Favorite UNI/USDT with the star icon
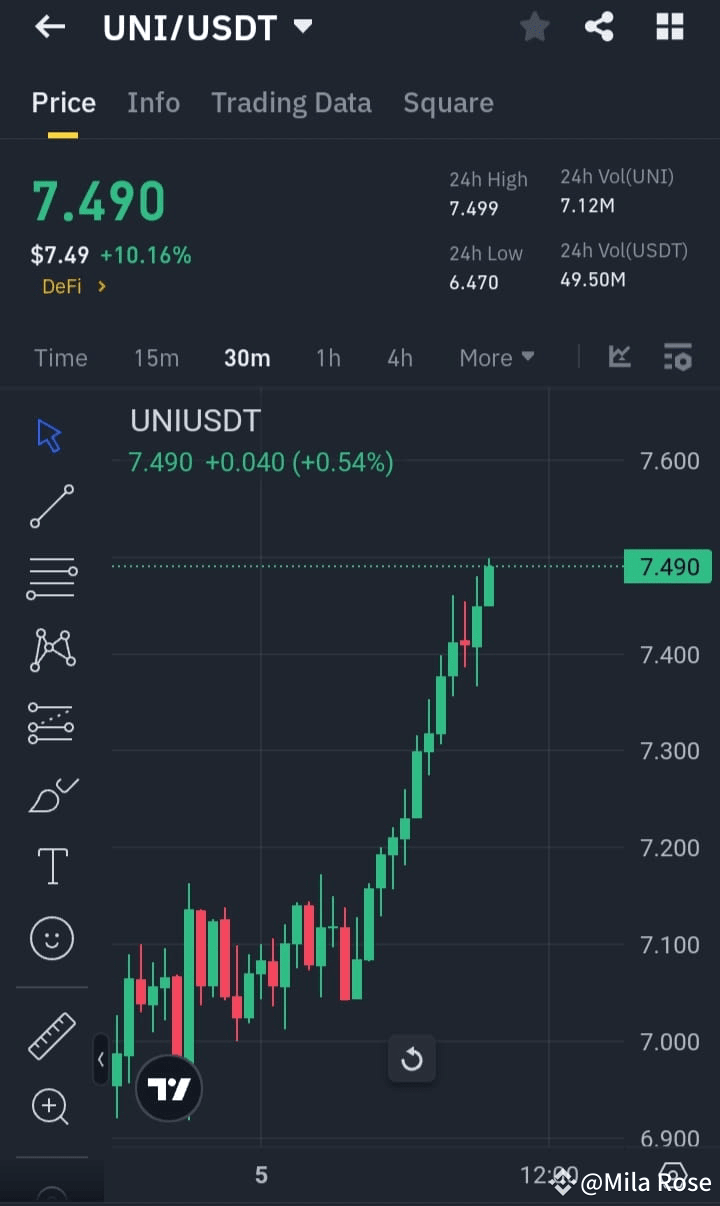This screenshot has height=1206, width=720. (x=534, y=27)
